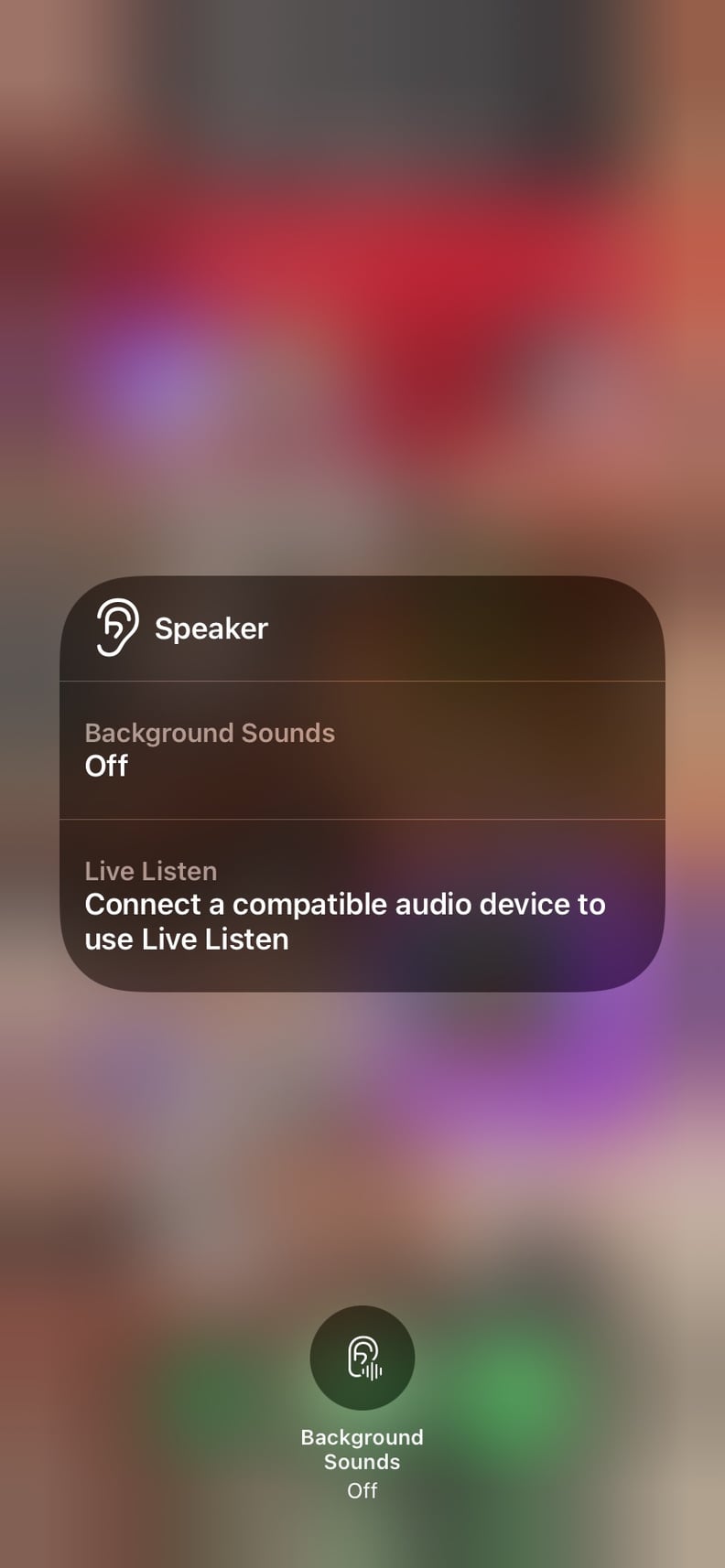Screen dimensions: 725x1568
Task: Toggle the round Background Sounds button
Action: 362,1357
